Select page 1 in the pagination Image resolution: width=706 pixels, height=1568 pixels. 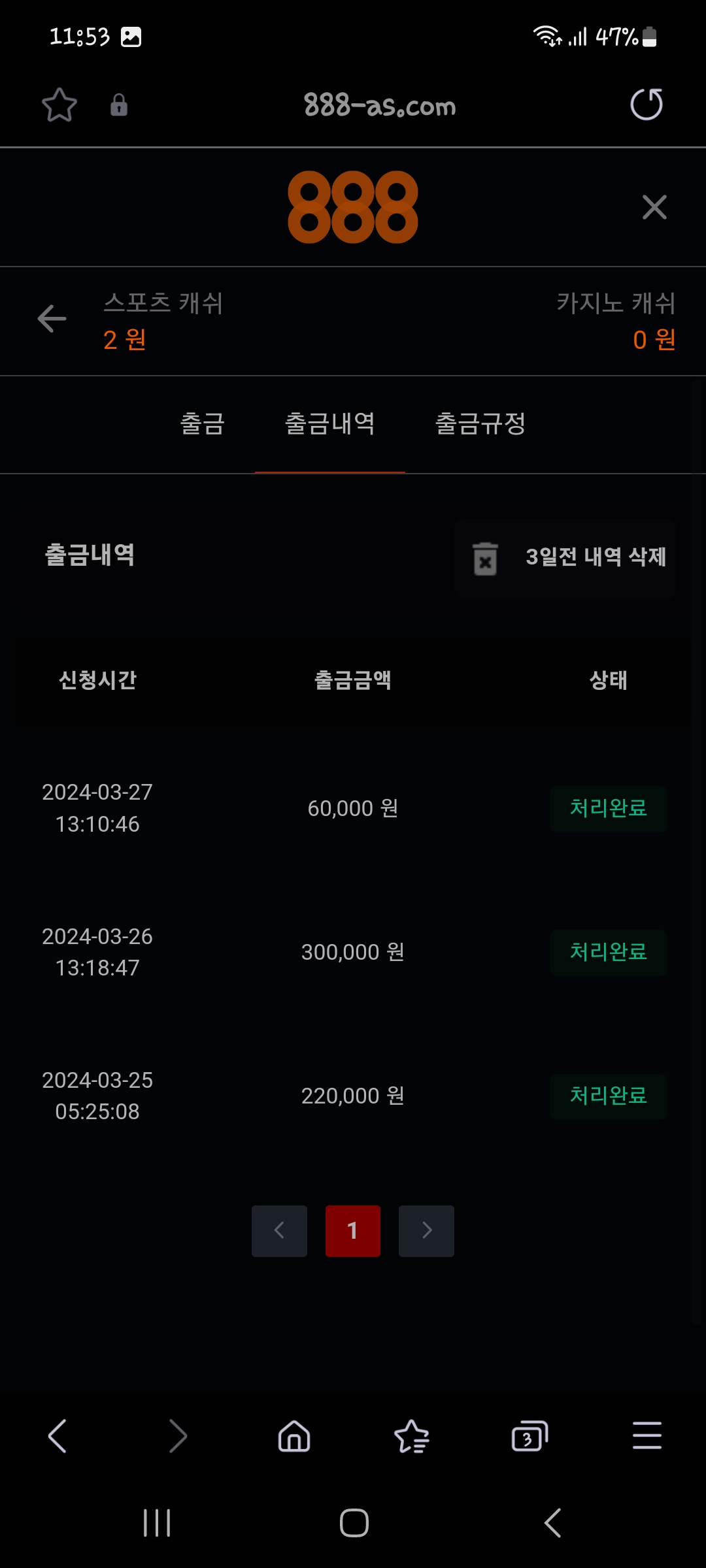point(353,1231)
